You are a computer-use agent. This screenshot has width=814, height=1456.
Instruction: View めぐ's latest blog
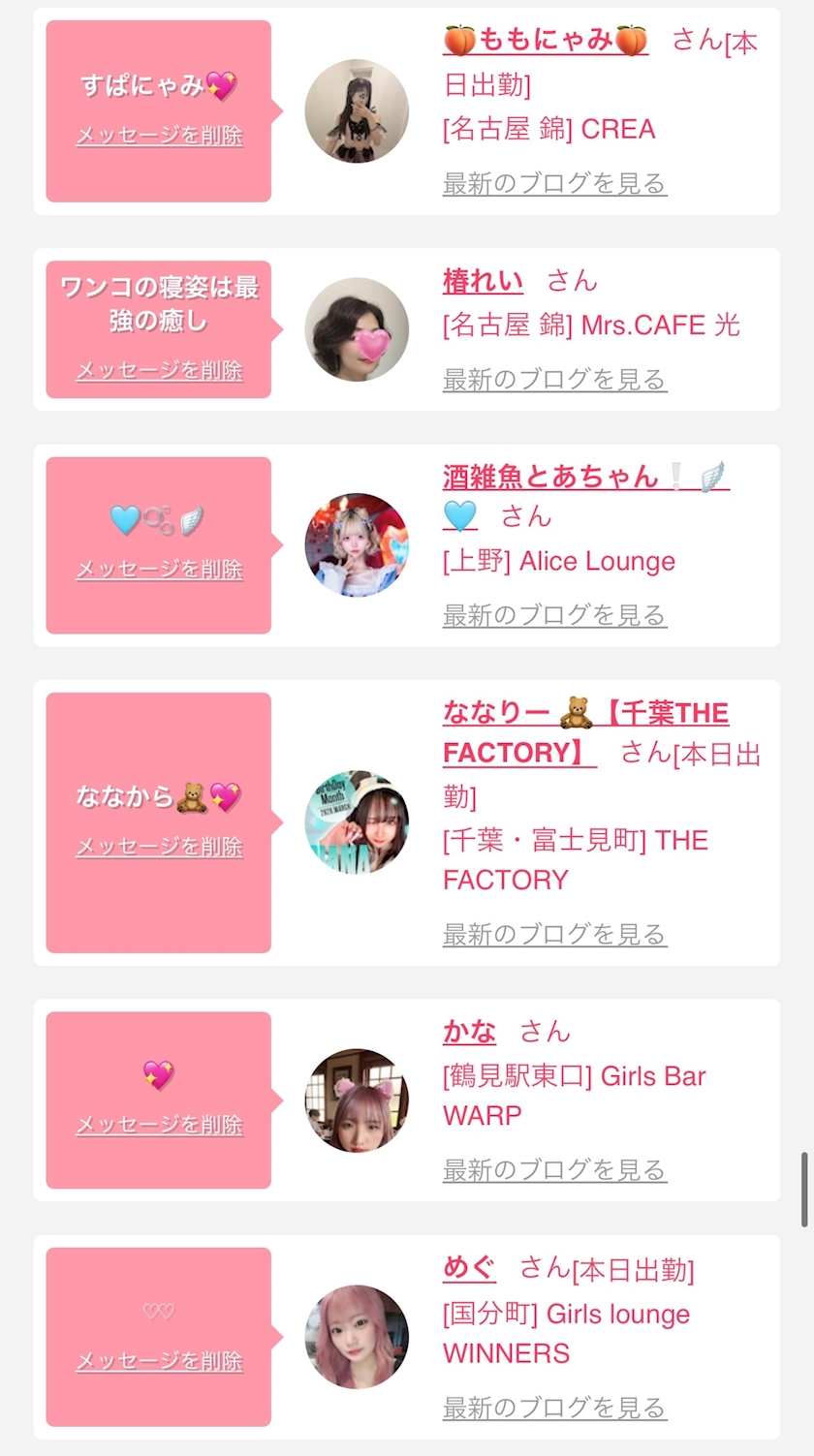[554, 1408]
